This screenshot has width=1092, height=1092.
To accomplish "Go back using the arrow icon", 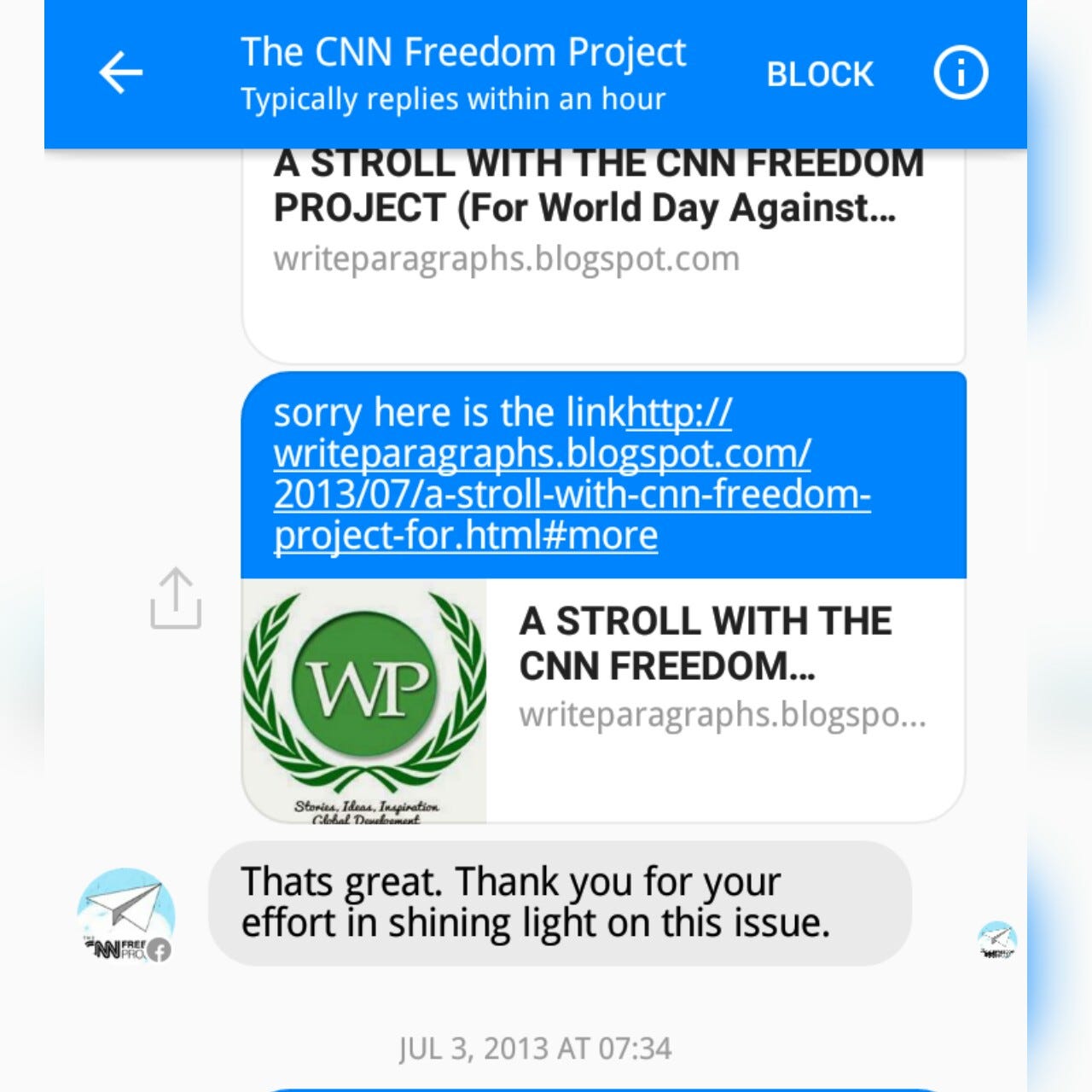I will coord(121,73).
